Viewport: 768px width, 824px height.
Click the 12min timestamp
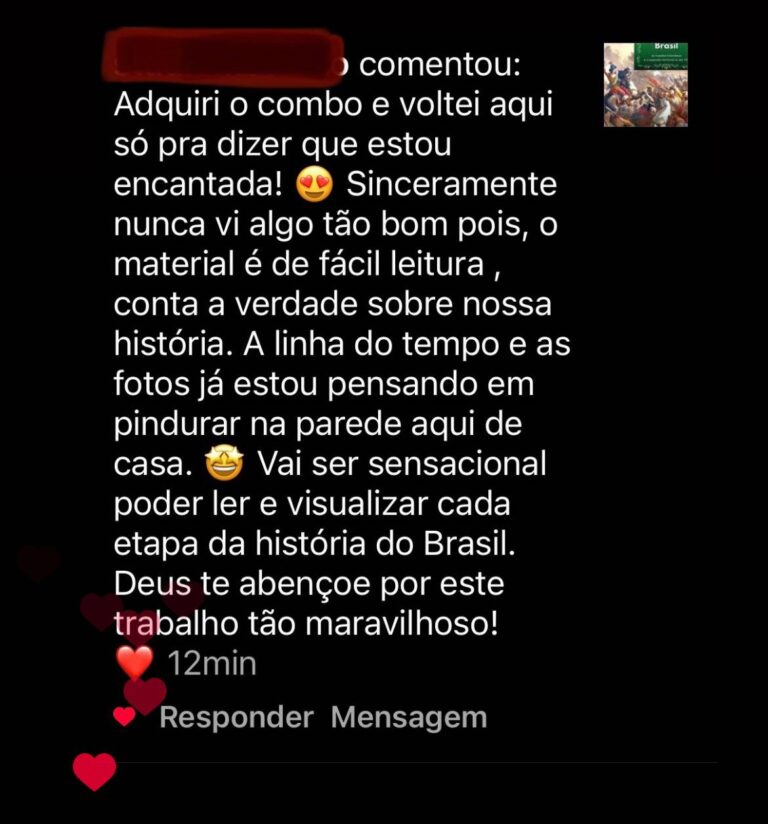pos(210,661)
